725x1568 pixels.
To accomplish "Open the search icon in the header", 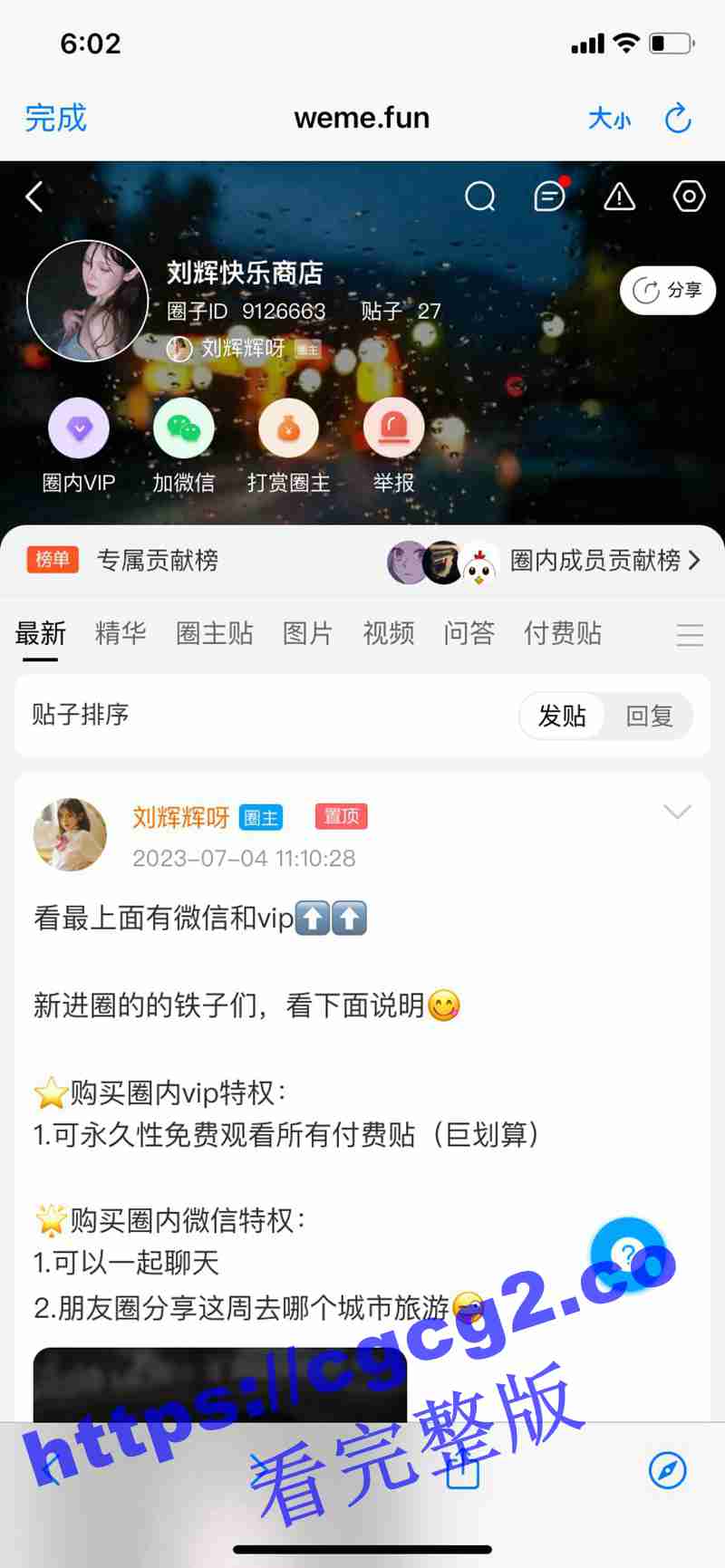I will pos(479,196).
